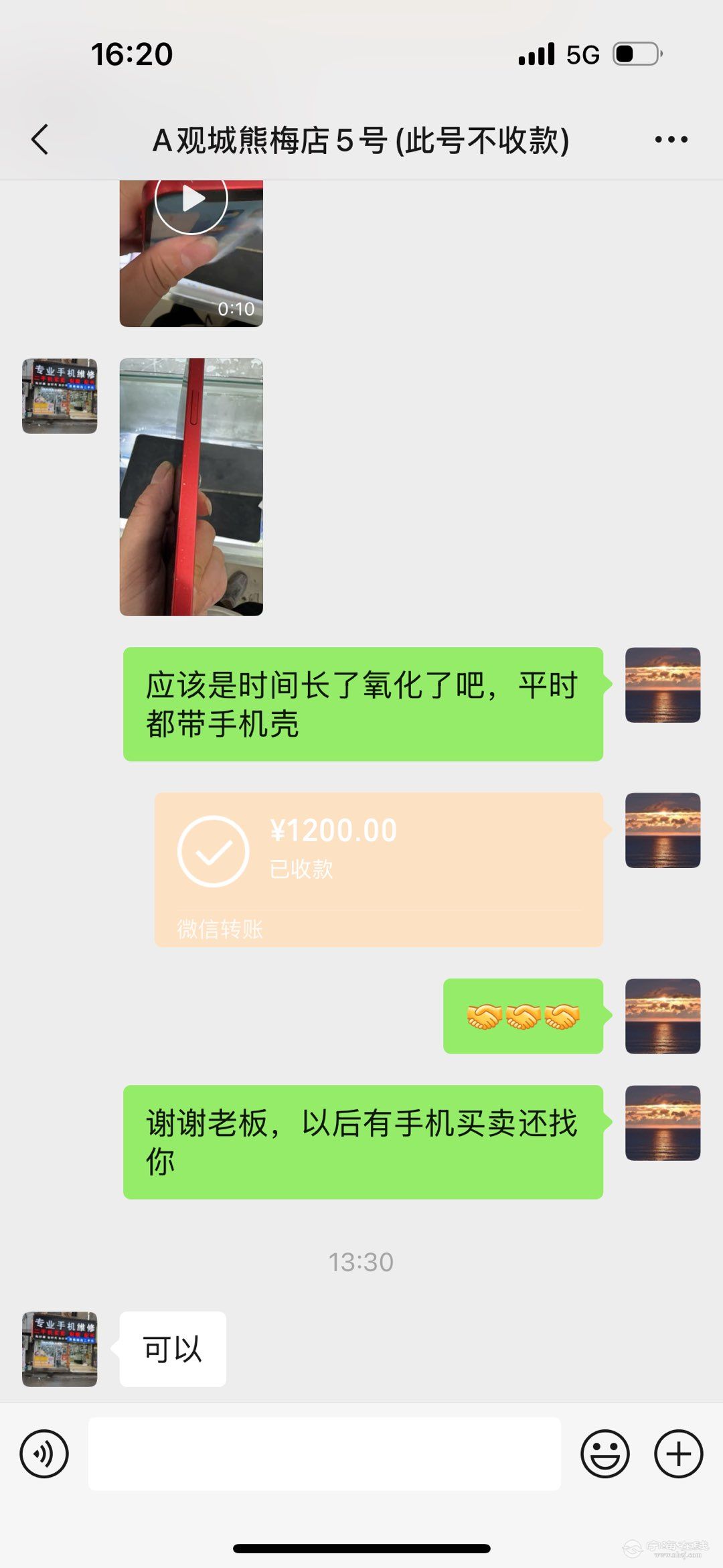723x1568 pixels.
Task: Open the plus attachments menu
Action: (678, 1454)
